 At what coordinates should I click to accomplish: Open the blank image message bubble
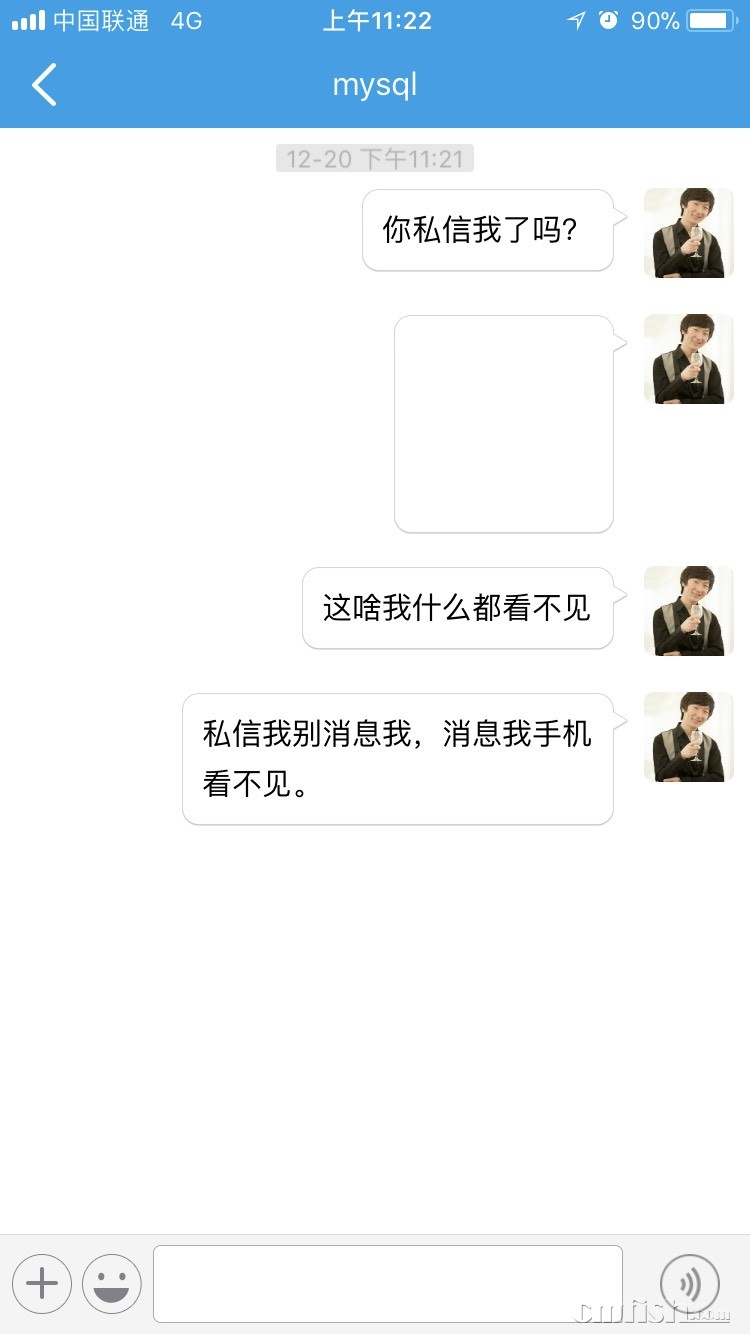[x=503, y=424]
